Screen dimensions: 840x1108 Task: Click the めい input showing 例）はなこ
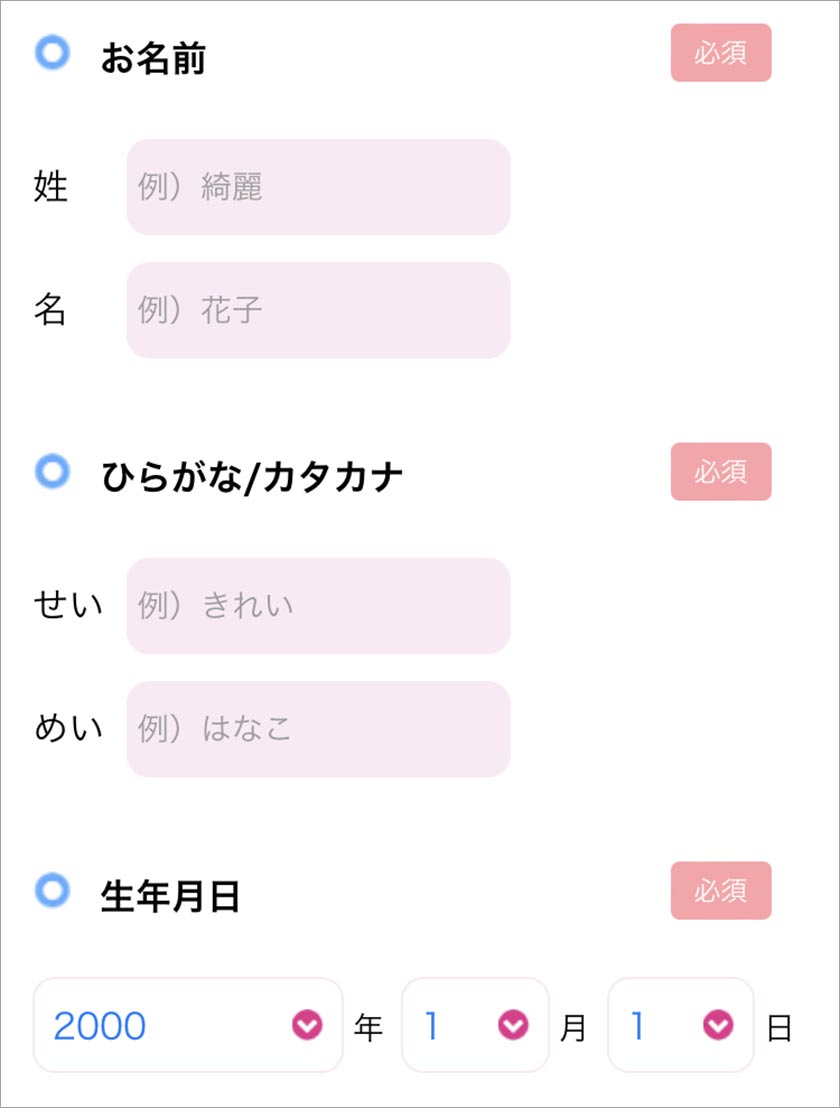click(316, 729)
